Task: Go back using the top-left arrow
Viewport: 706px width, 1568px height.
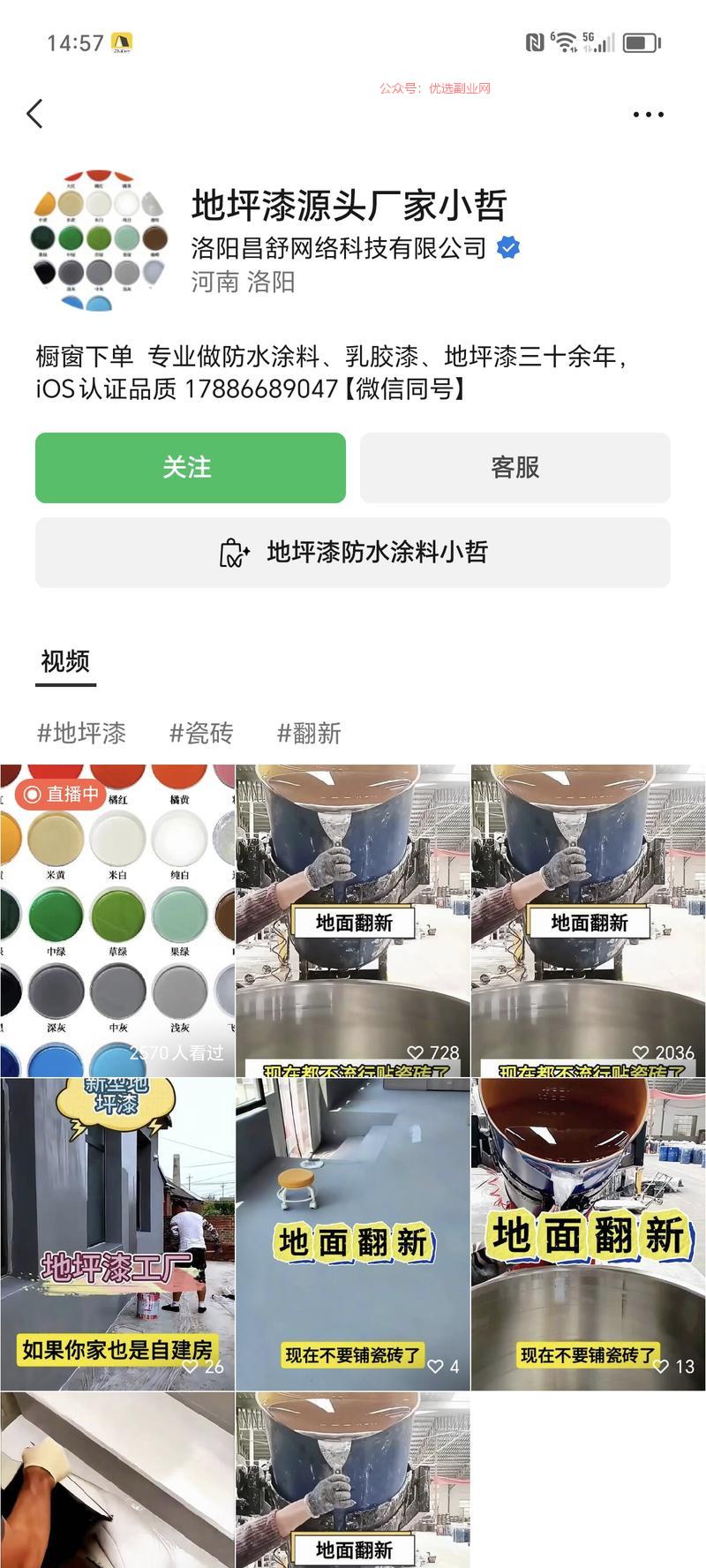Action: [x=35, y=114]
